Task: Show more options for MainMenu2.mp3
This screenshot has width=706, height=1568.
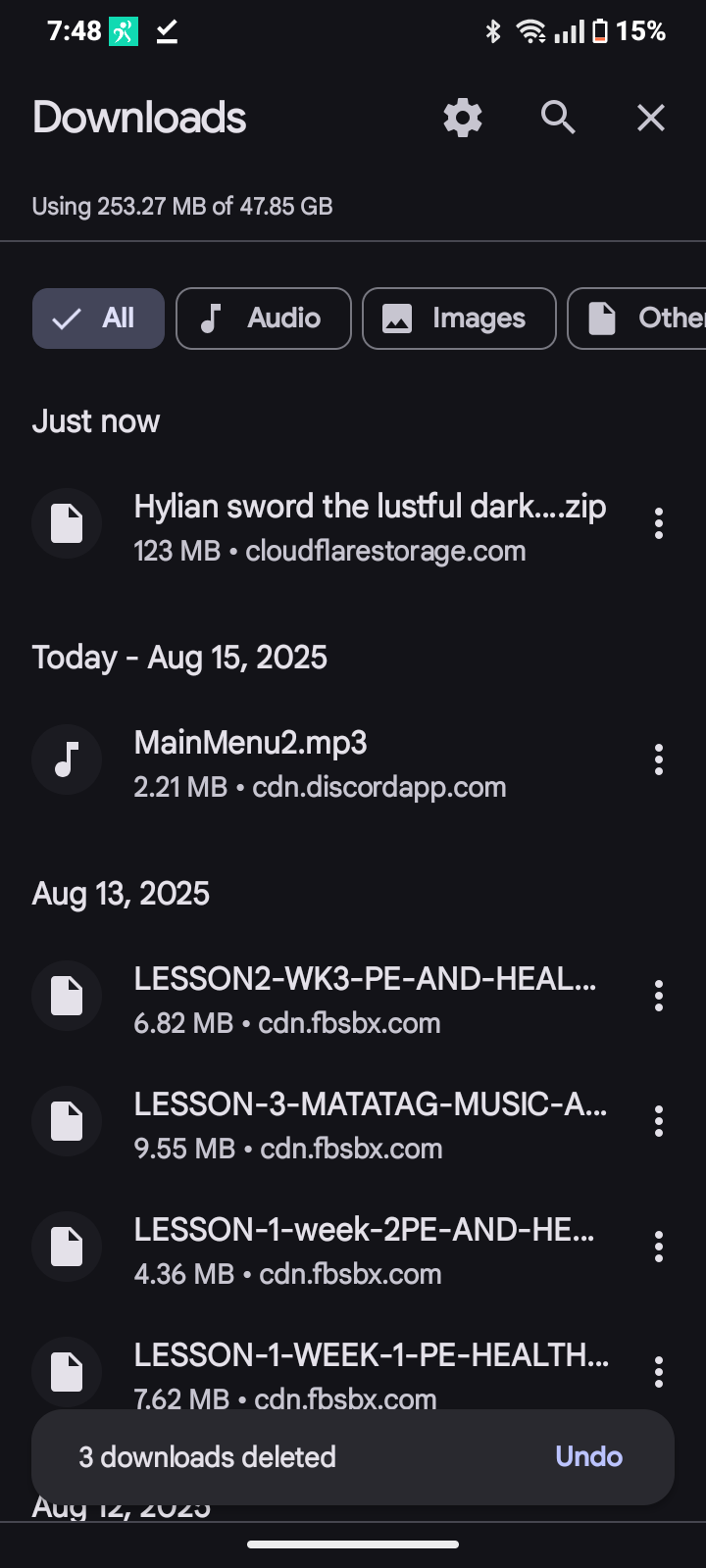Action: 659,759
